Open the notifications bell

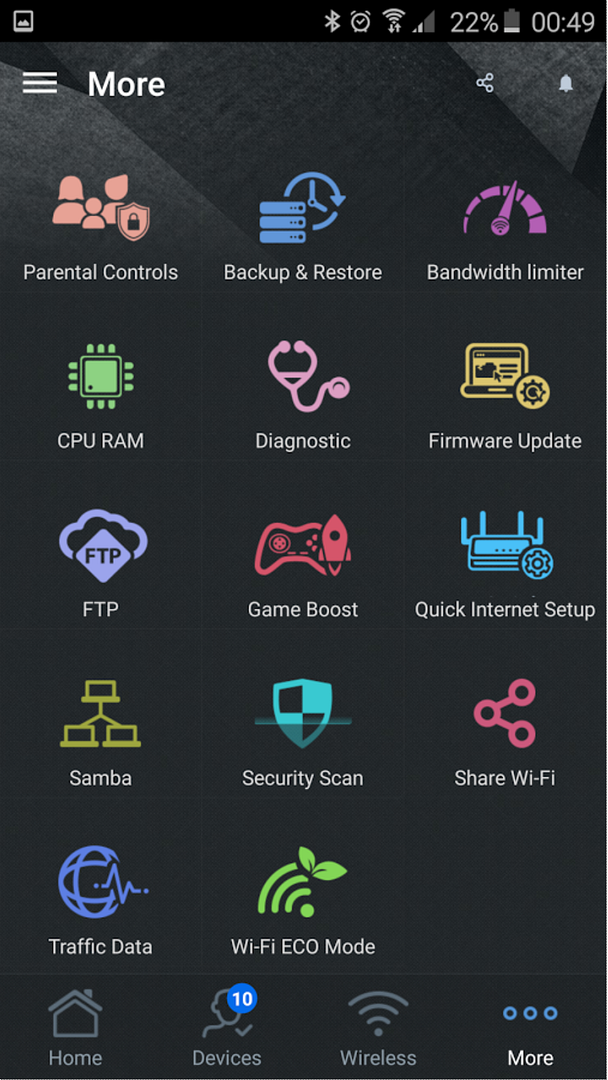pyautogui.click(x=566, y=84)
